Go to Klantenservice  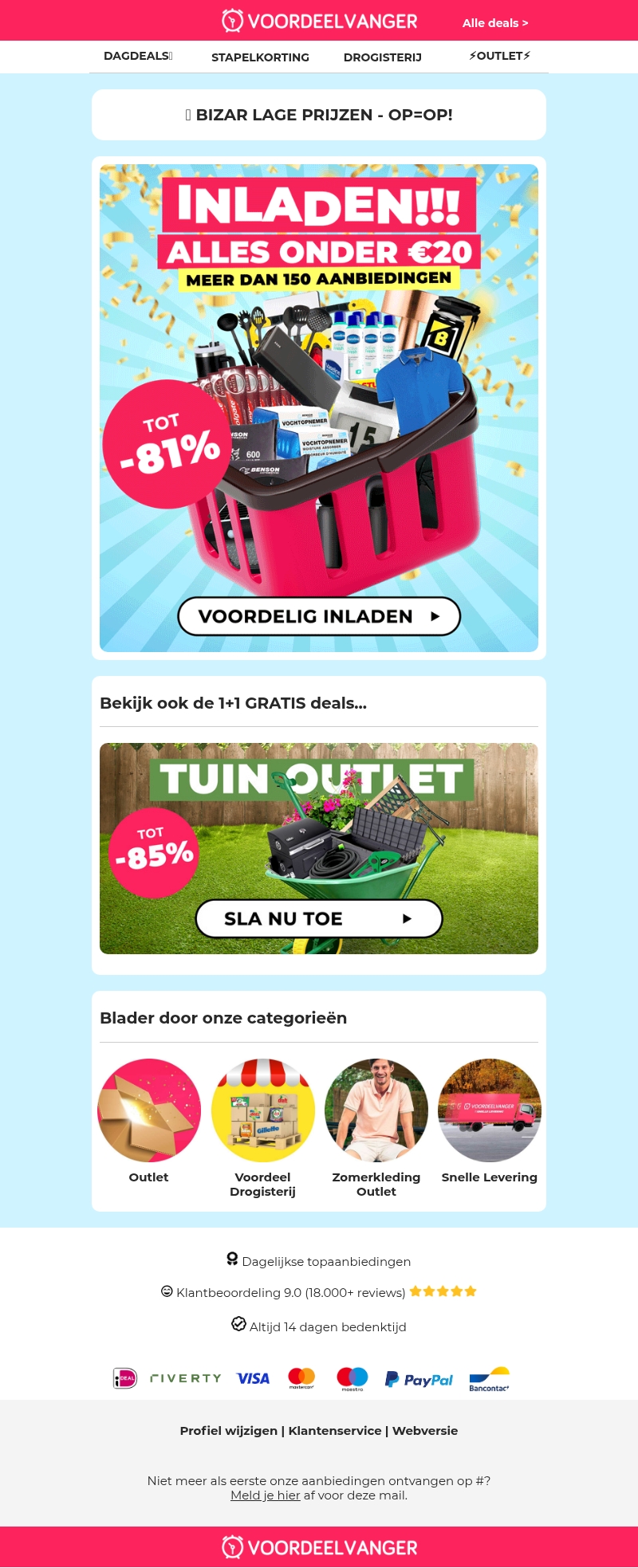pos(335,1430)
